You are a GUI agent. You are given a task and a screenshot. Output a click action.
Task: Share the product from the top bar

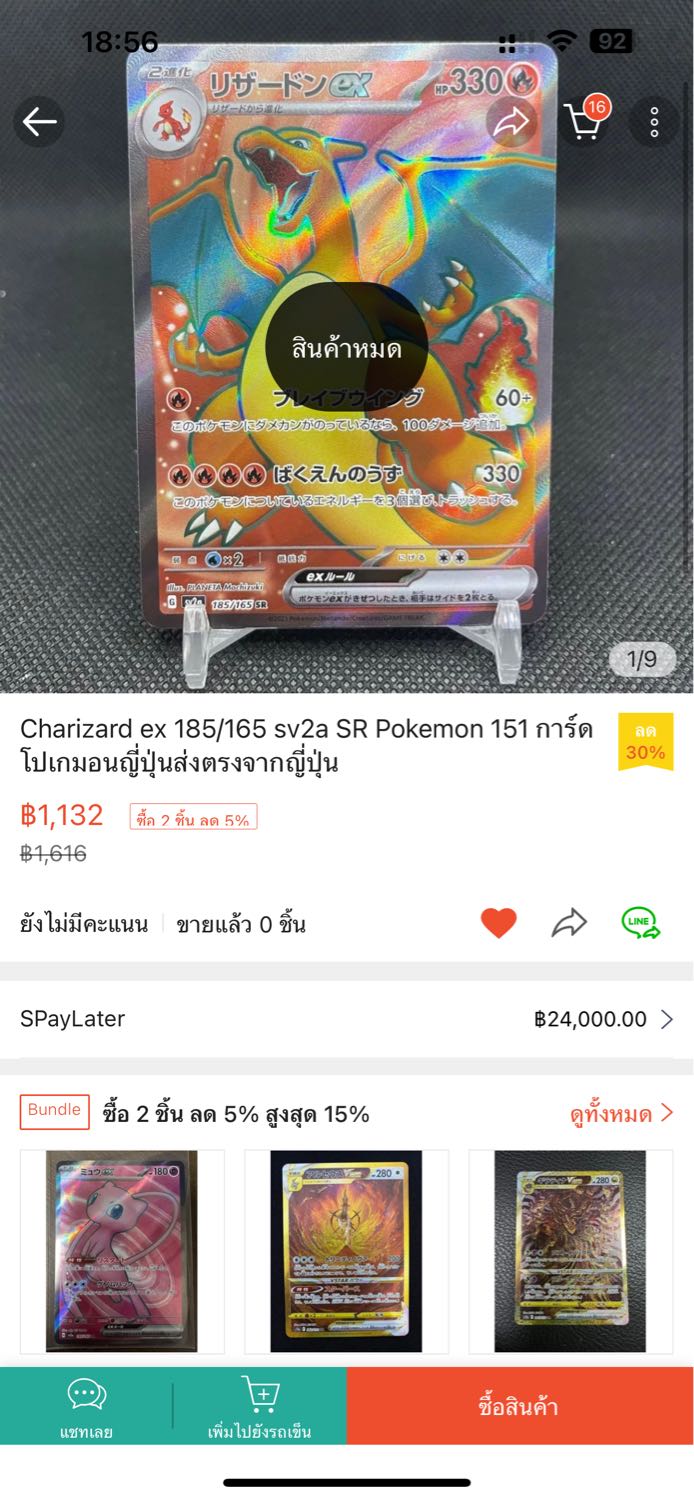click(x=511, y=122)
